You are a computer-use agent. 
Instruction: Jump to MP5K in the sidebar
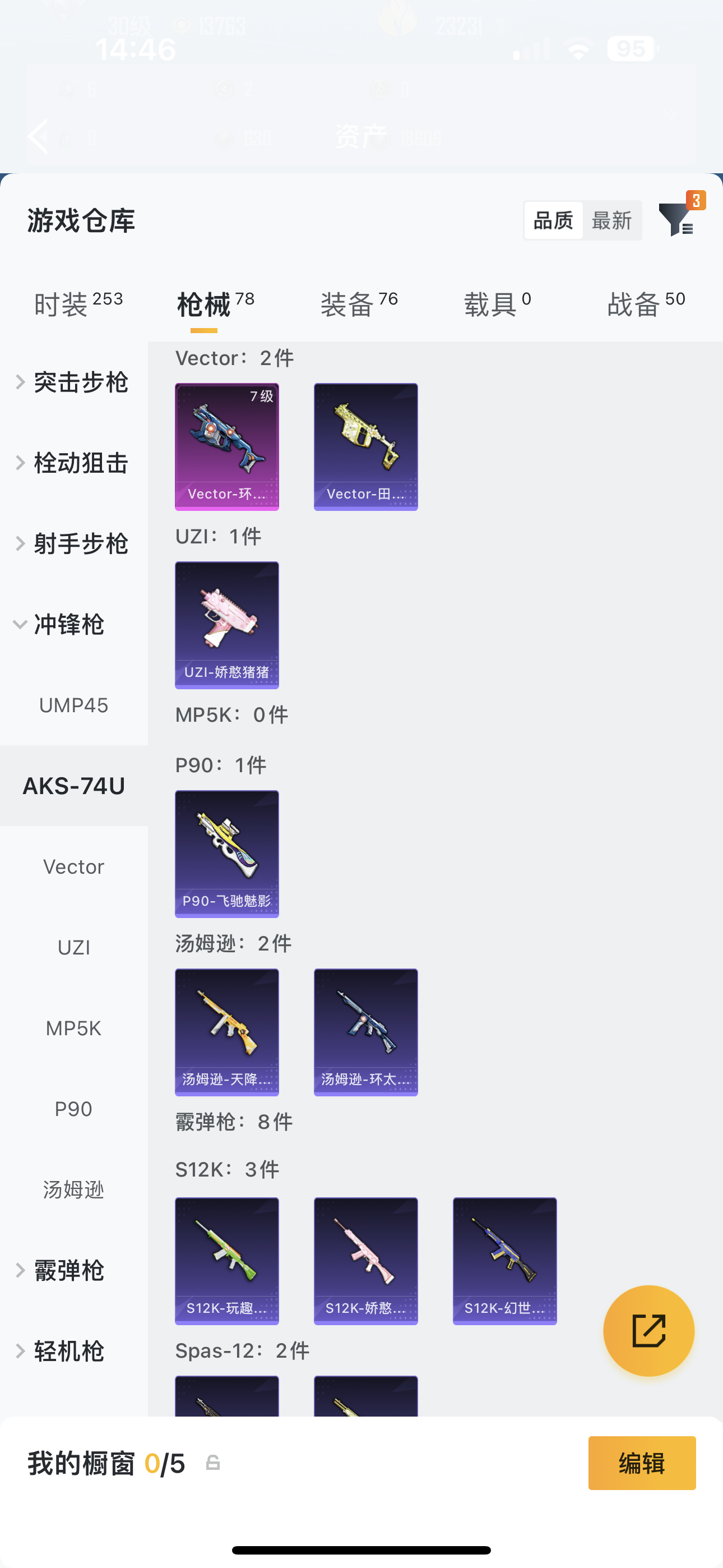pos(73,1028)
